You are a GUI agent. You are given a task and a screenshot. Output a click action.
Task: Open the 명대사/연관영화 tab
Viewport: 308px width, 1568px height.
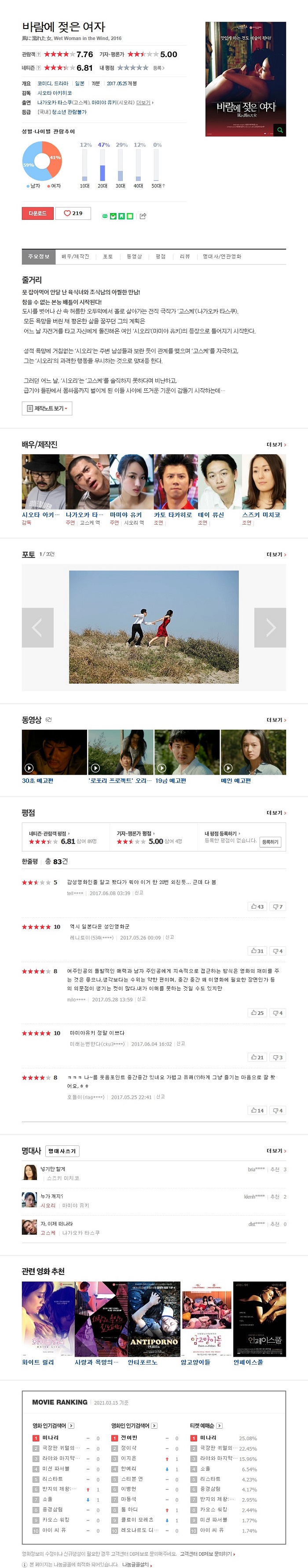[x=222, y=257]
